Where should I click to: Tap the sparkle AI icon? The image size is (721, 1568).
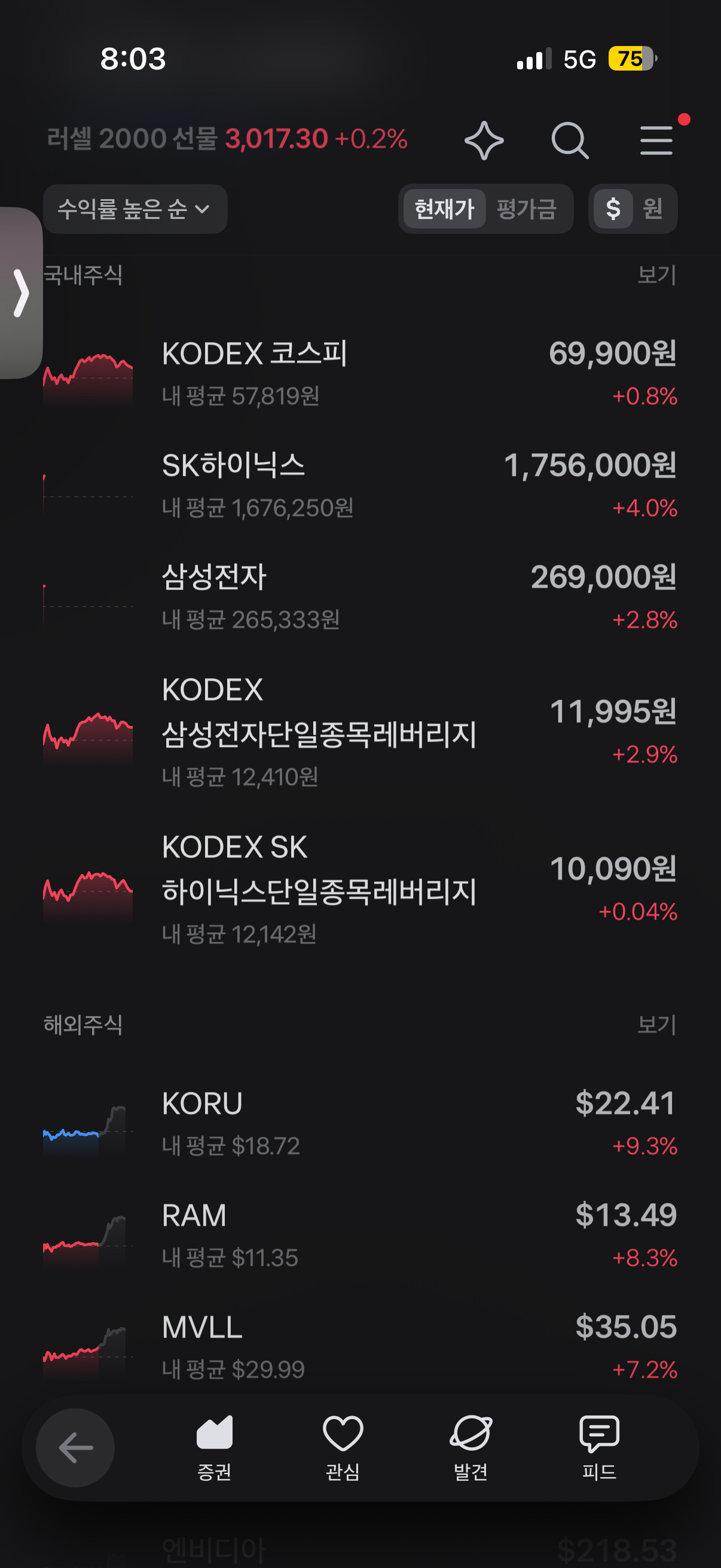[484, 141]
